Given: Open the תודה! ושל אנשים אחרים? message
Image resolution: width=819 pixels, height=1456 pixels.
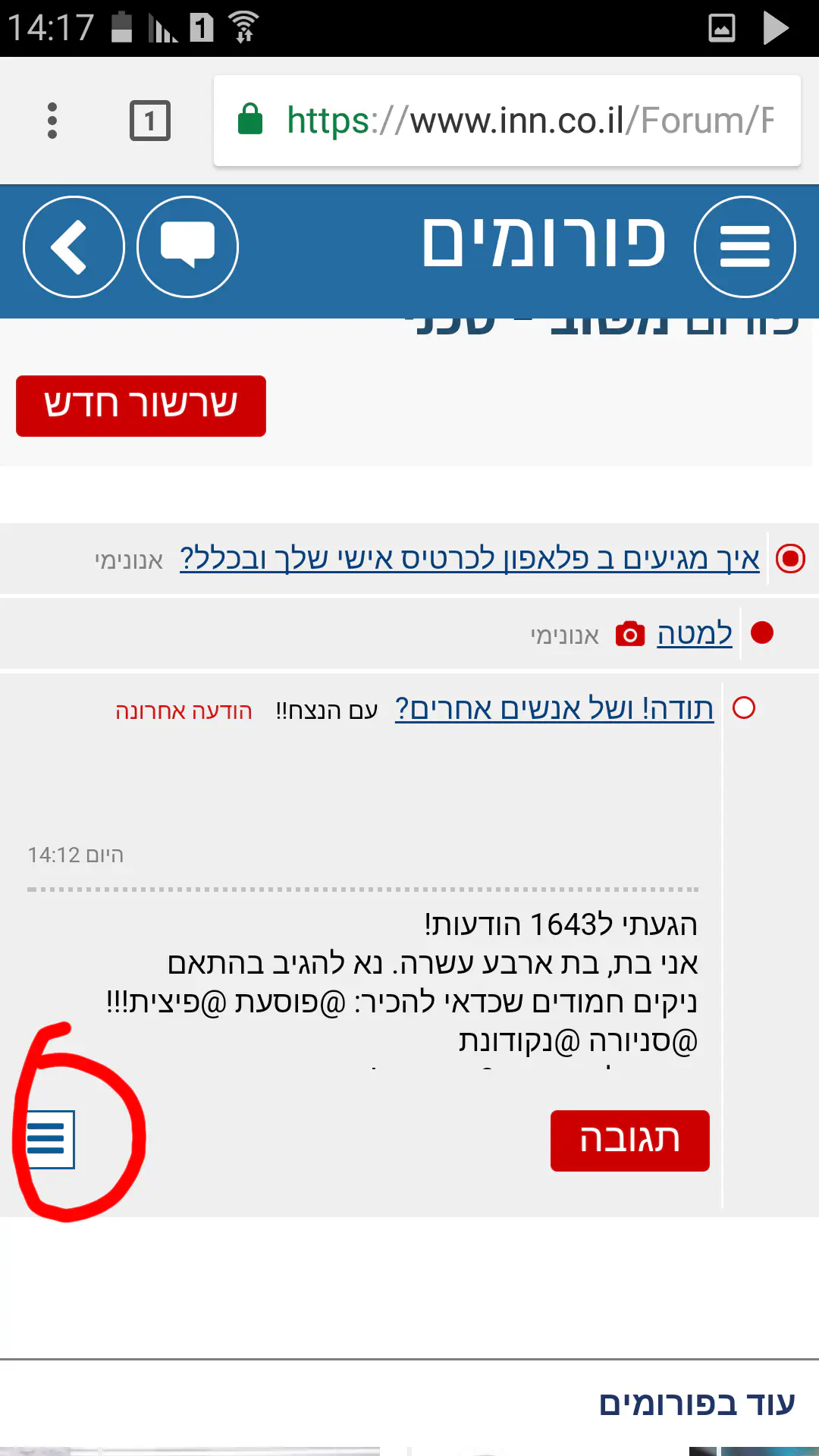Looking at the screenshot, I should tap(554, 709).
